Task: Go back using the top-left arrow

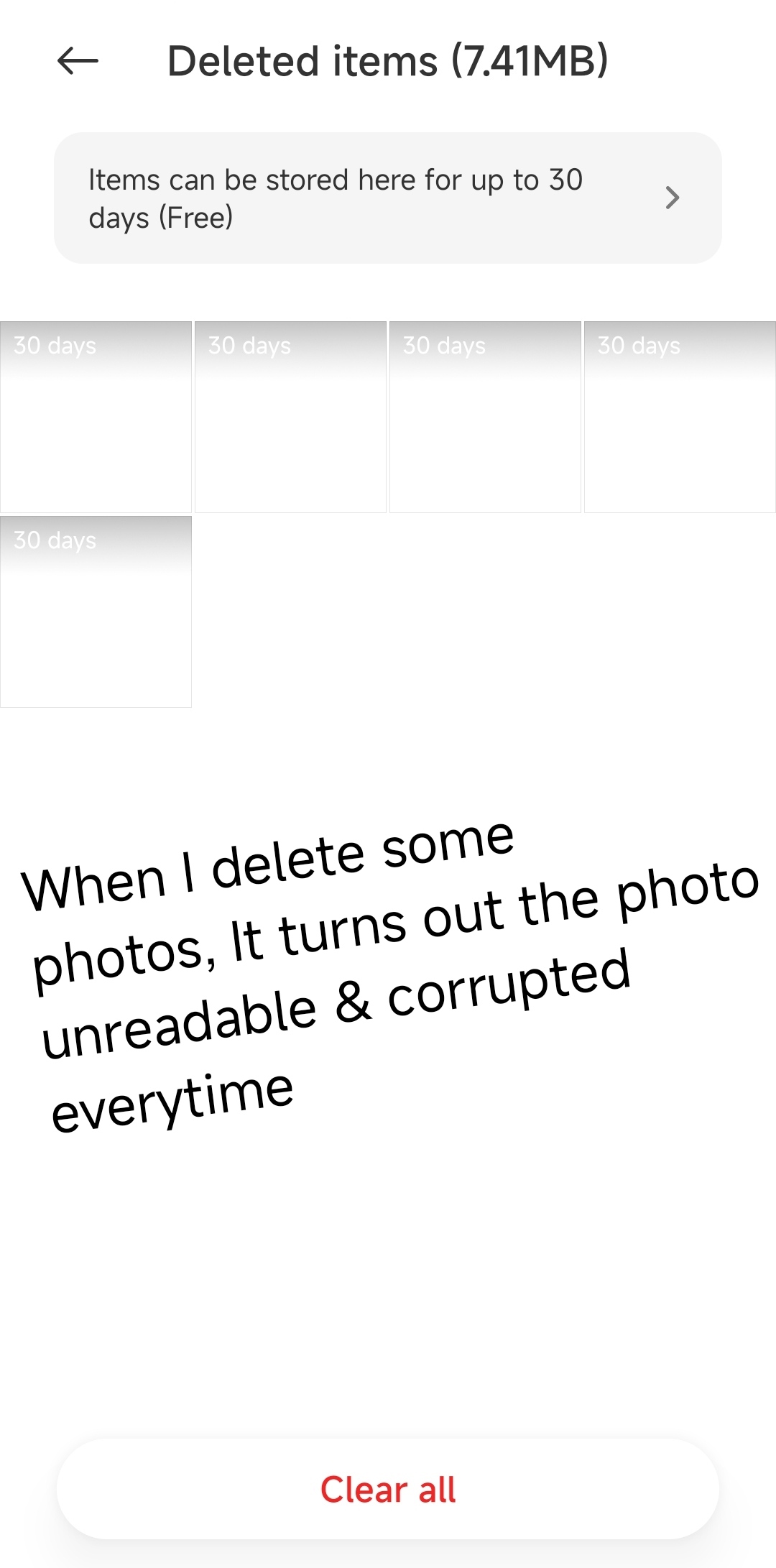Action: [x=78, y=61]
